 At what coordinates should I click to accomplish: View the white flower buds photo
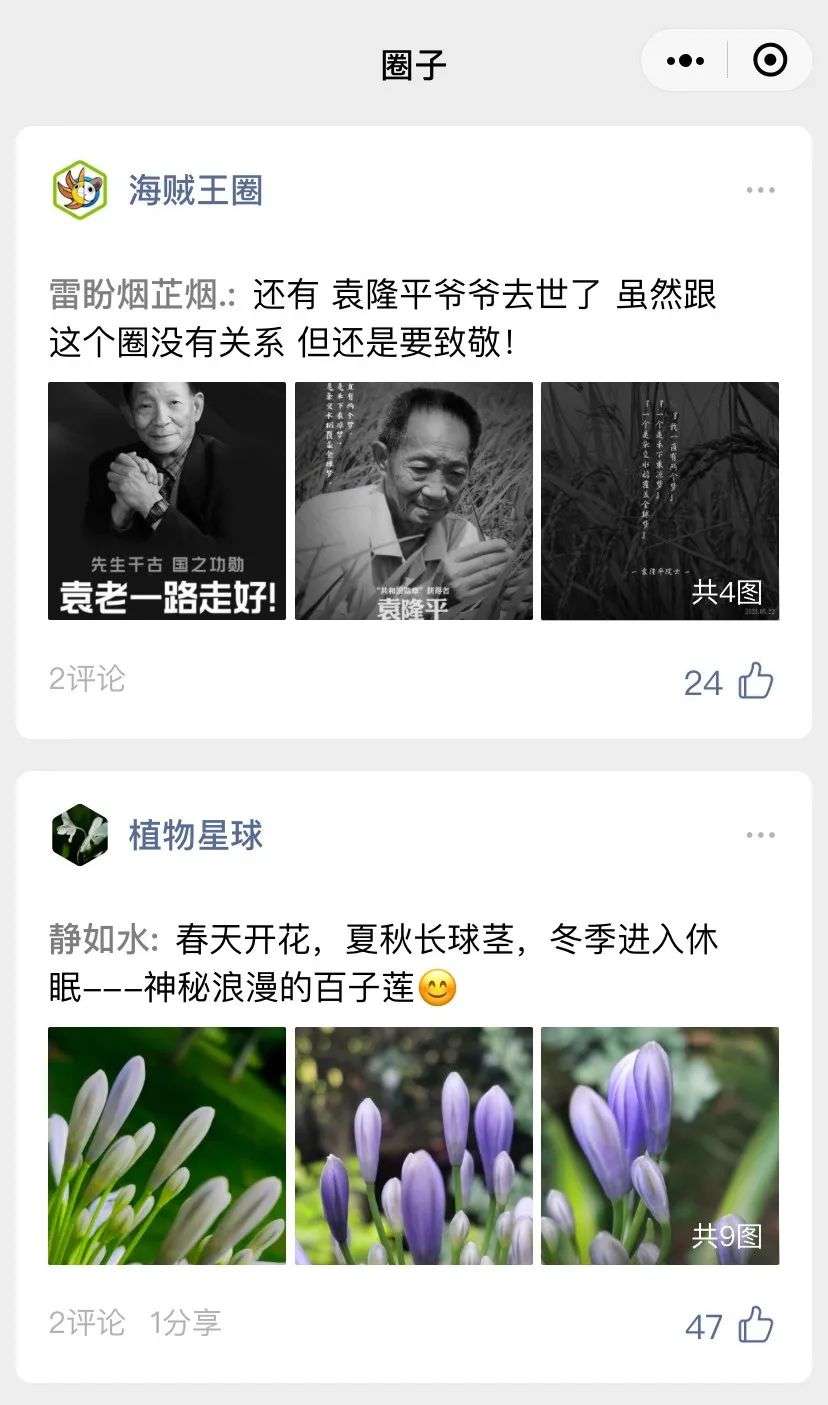(167, 1145)
